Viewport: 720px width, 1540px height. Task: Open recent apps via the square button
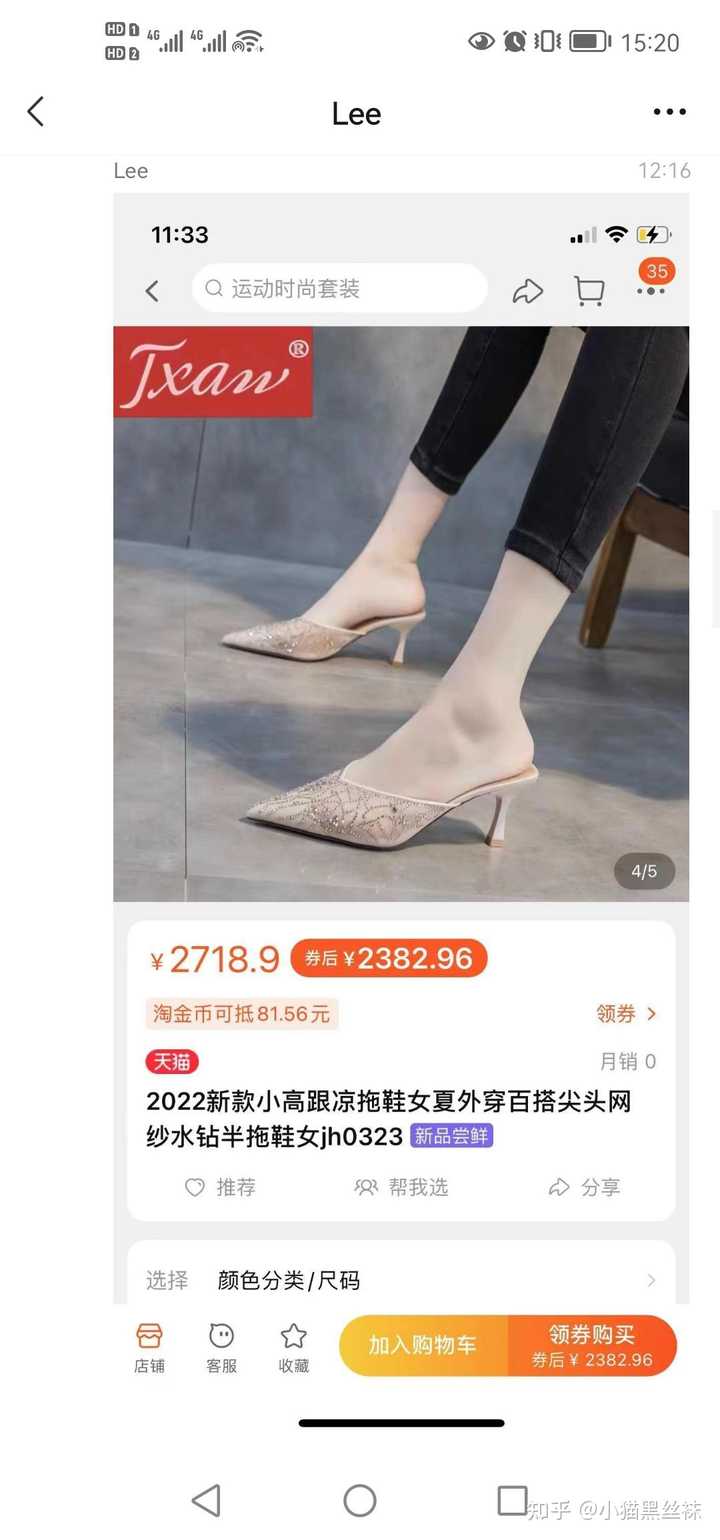click(x=513, y=1500)
